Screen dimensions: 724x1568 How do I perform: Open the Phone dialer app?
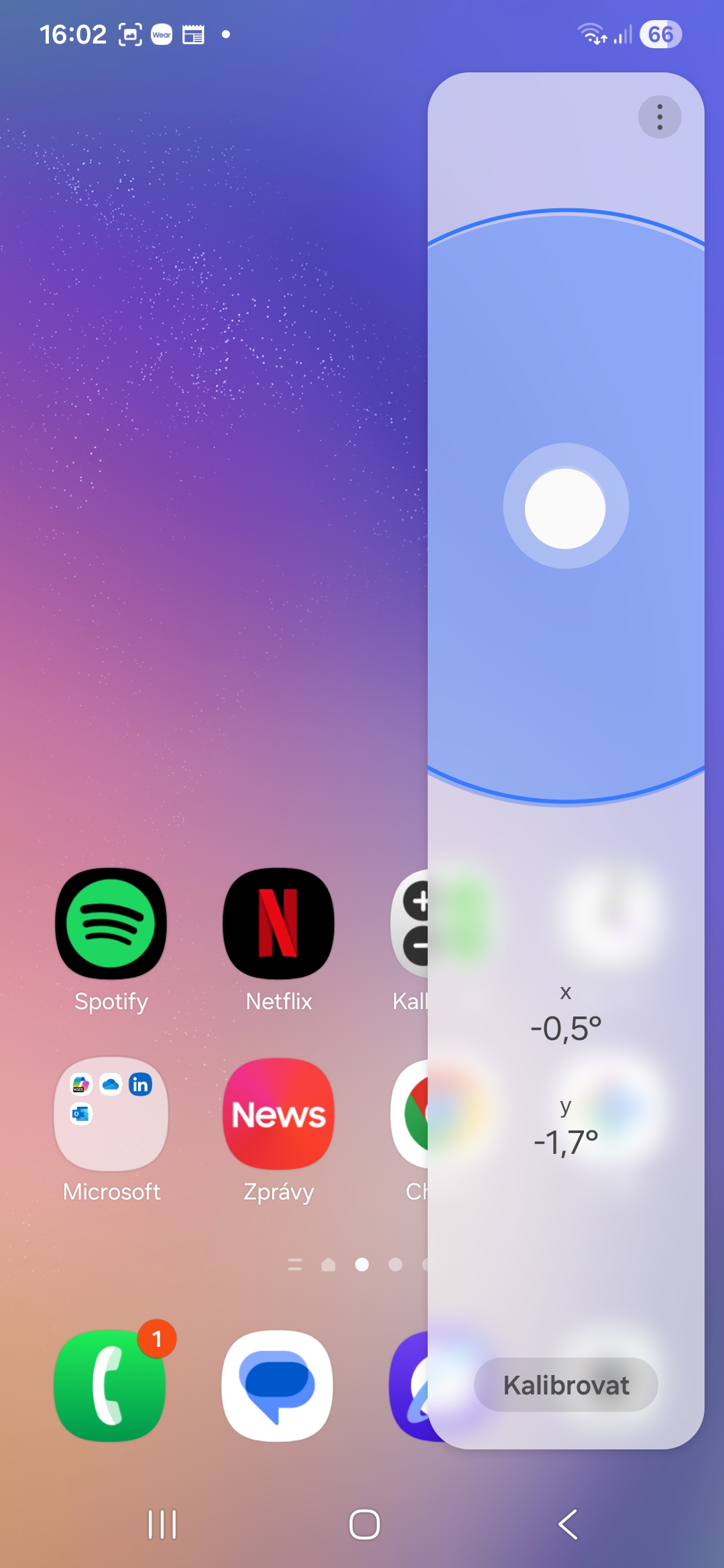pos(110,1385)
